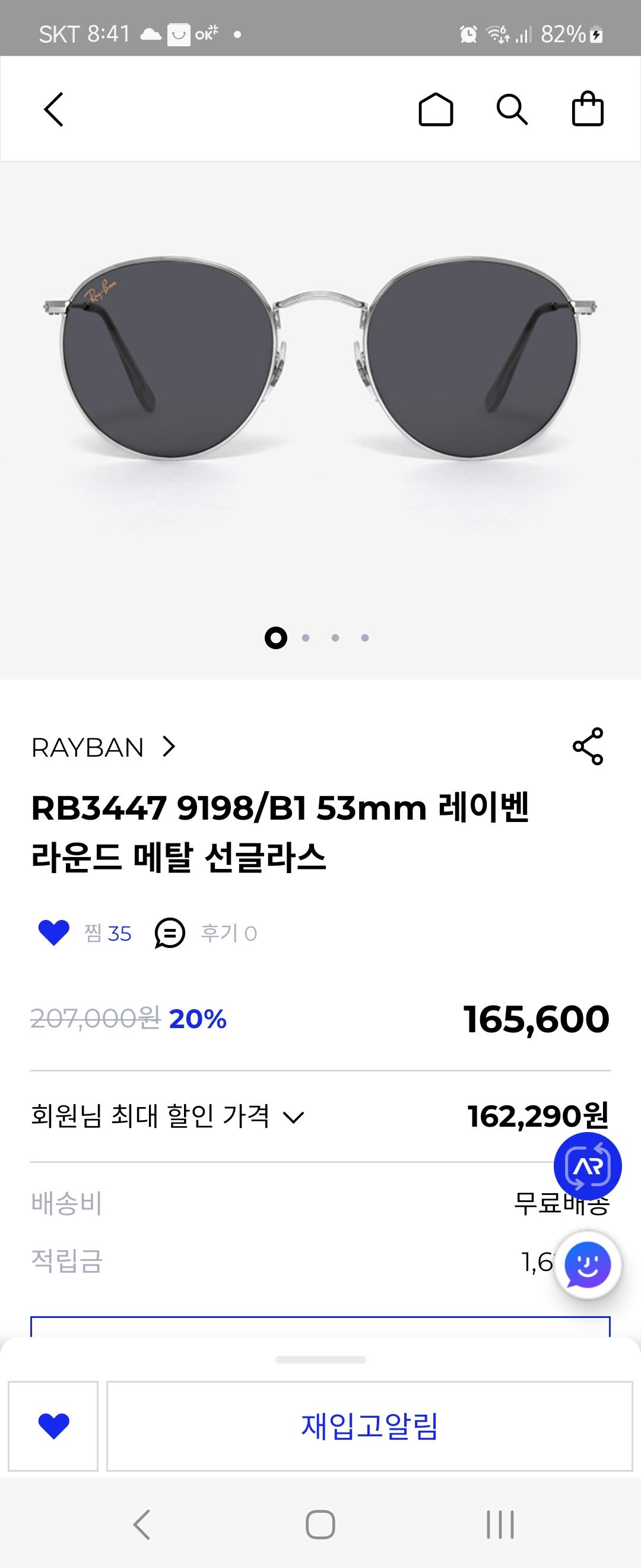Open recent apps from the navigation bar
Screen dimensions: 641x1568
point(500,1525)
